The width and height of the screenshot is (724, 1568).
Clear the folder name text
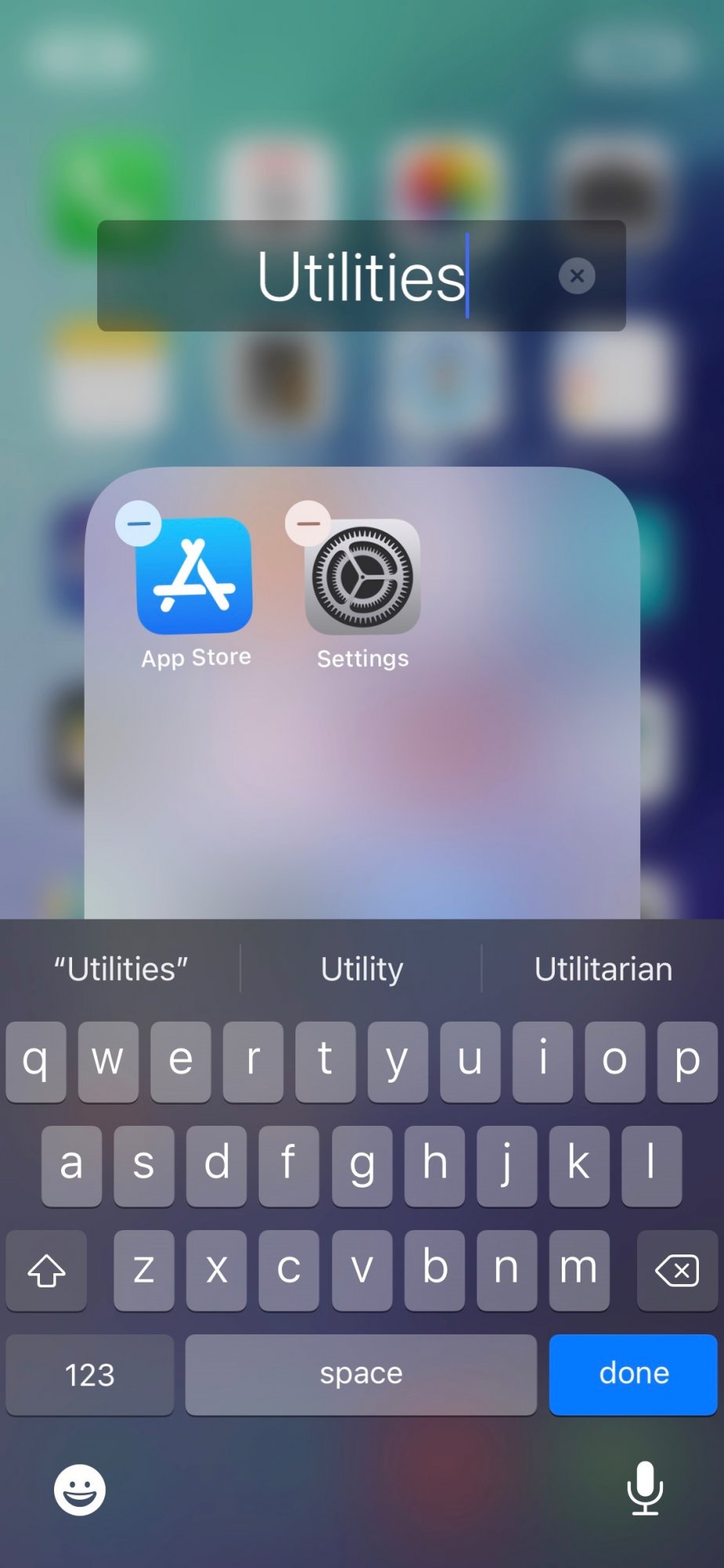pos(577,276)
